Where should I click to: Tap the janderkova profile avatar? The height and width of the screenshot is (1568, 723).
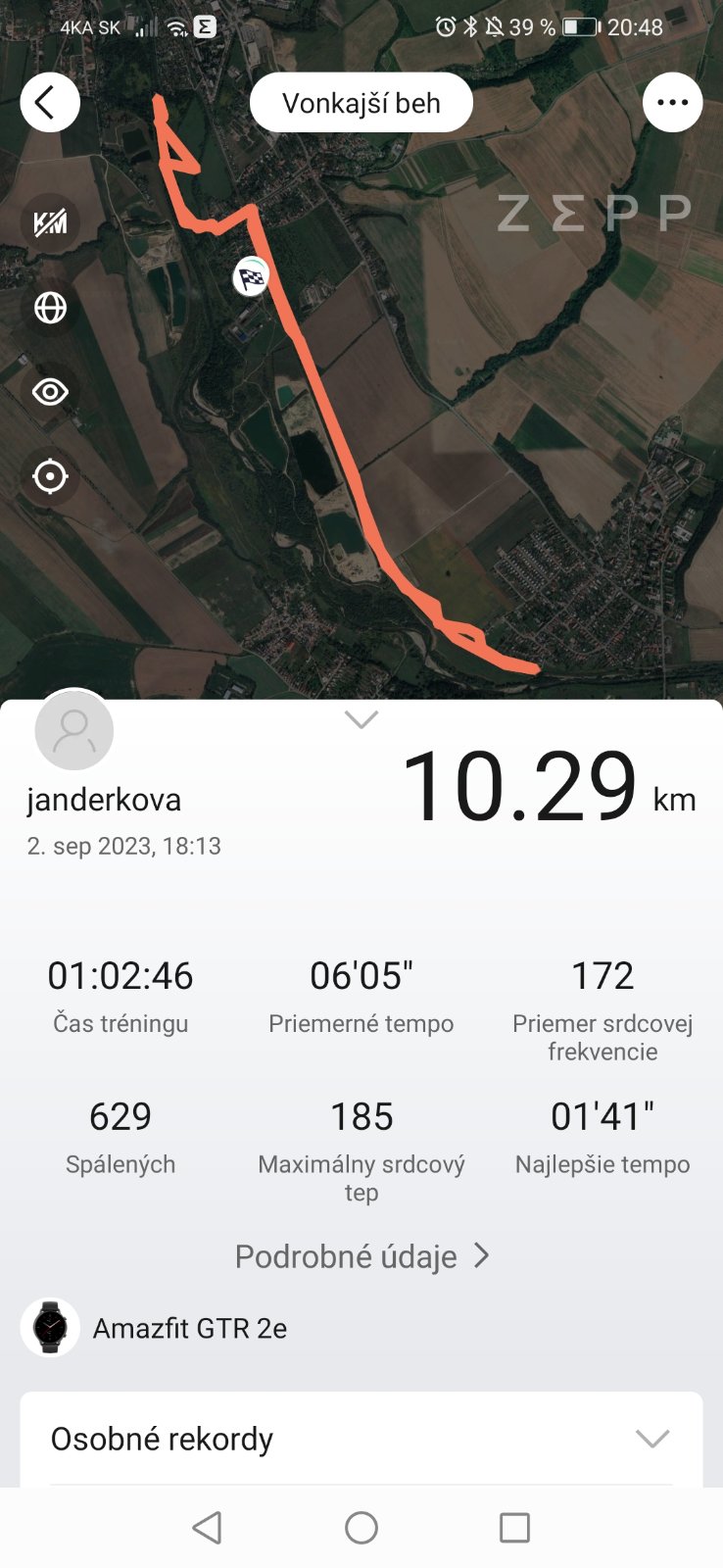74,731
